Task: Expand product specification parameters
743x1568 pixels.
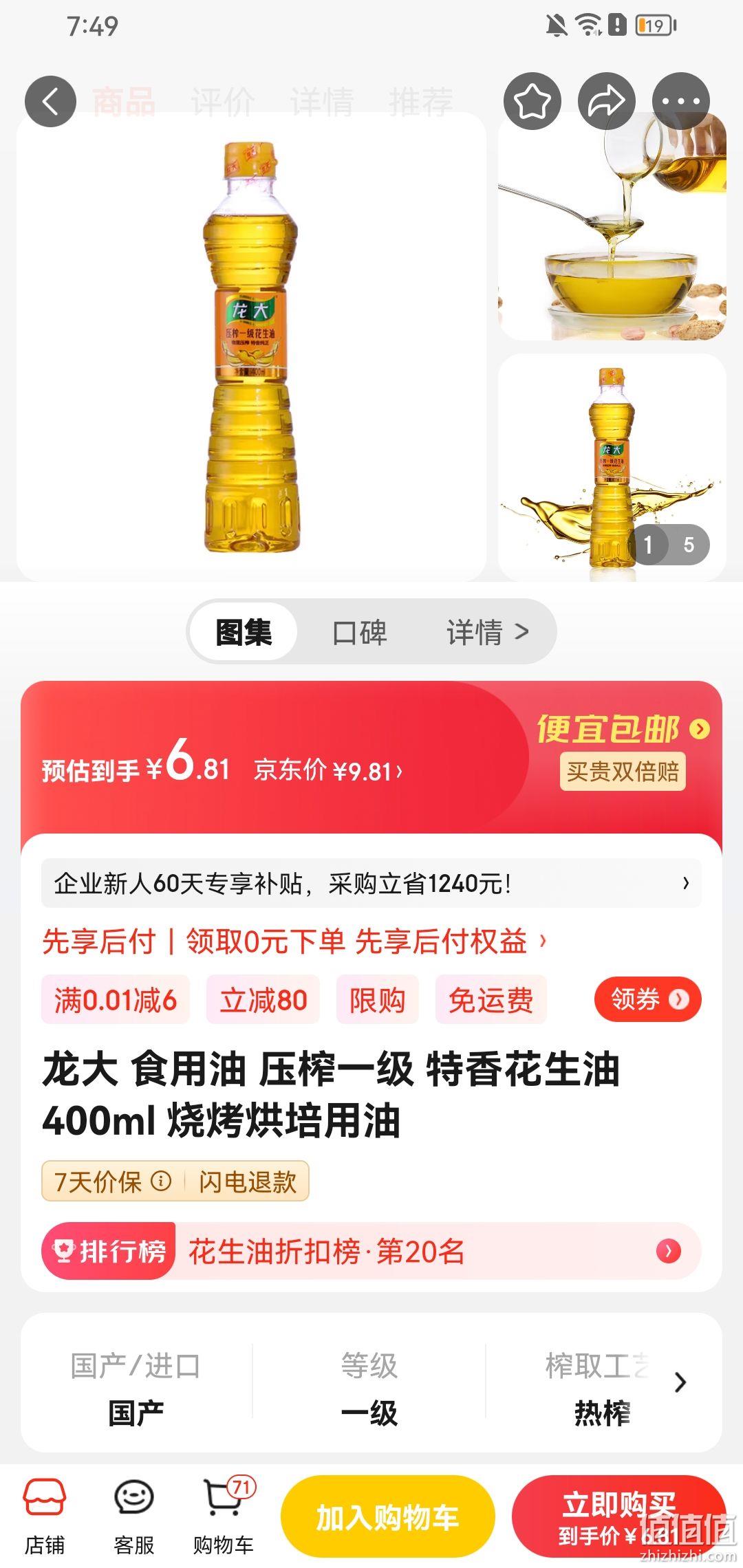Action: click(680, 1382)
